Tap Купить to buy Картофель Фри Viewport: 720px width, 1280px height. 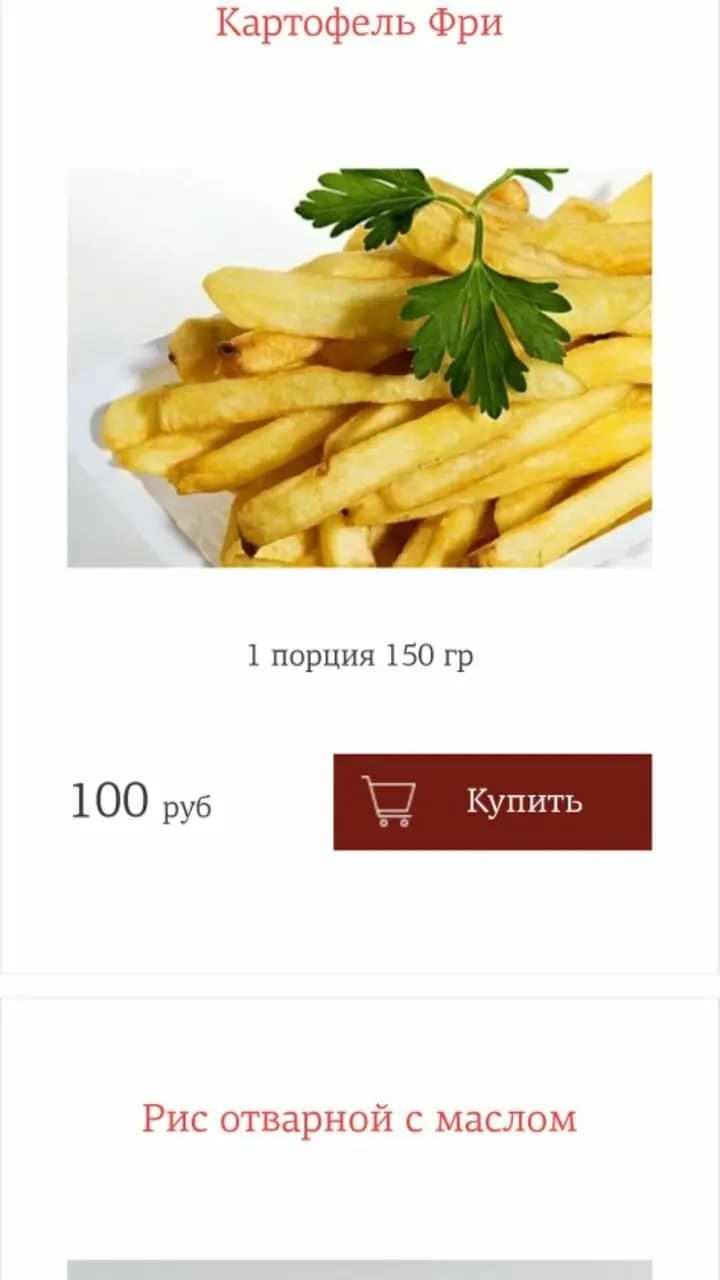tap(492, 802)
